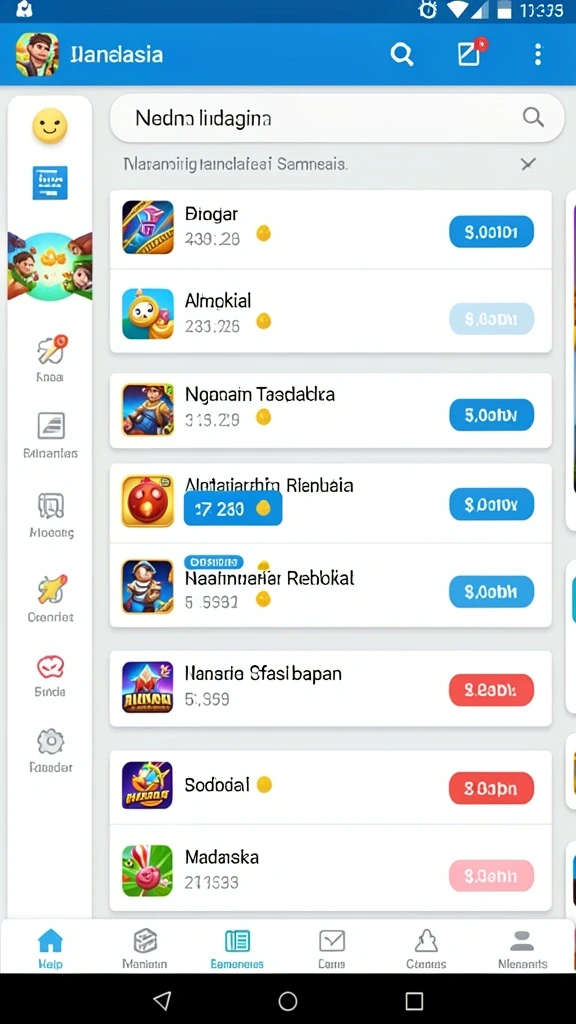
Task: Open the smiley face in the sidebar
Action: pos(50,126)
